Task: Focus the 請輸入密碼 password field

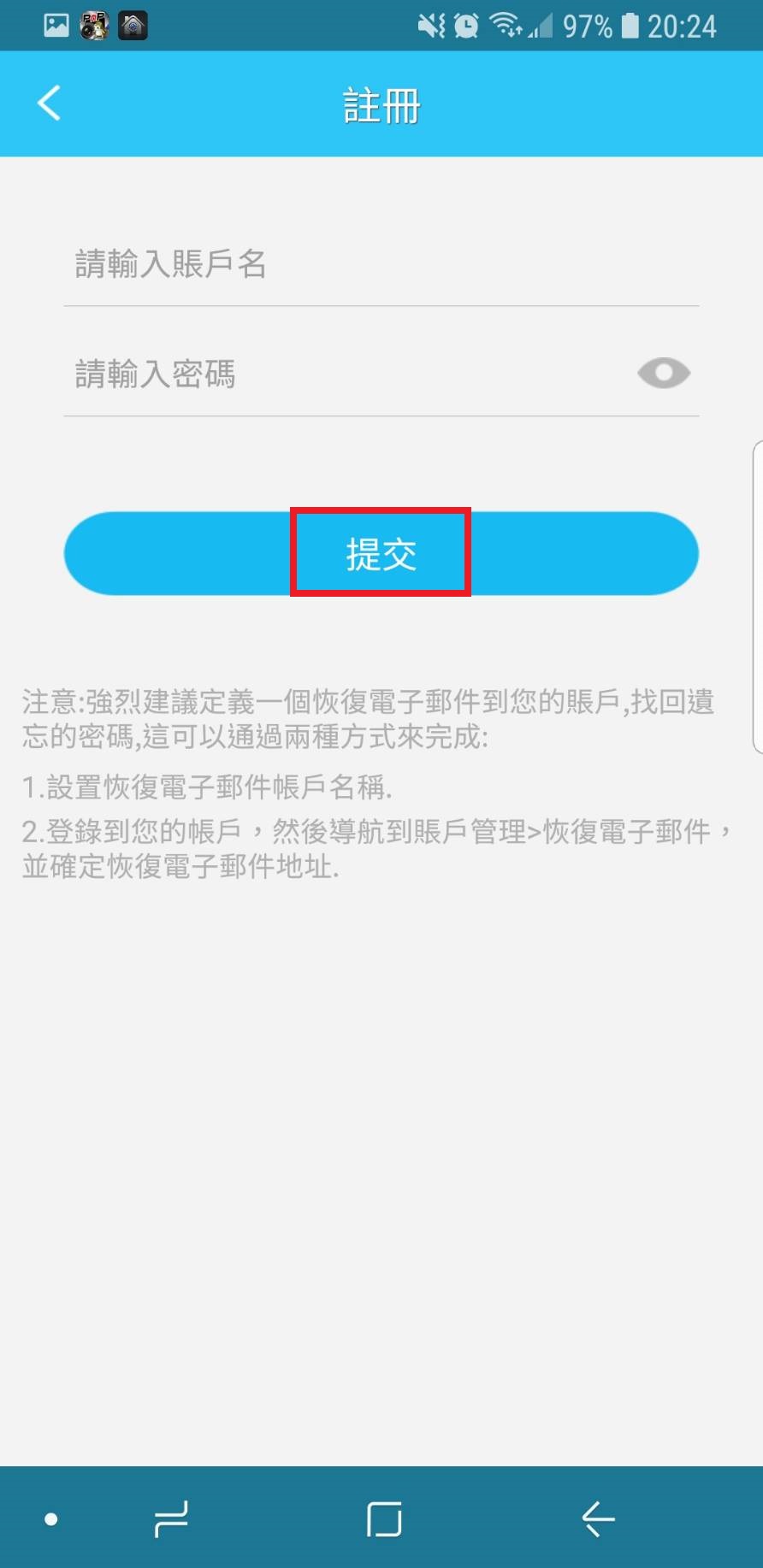Action: click(346, 374)
